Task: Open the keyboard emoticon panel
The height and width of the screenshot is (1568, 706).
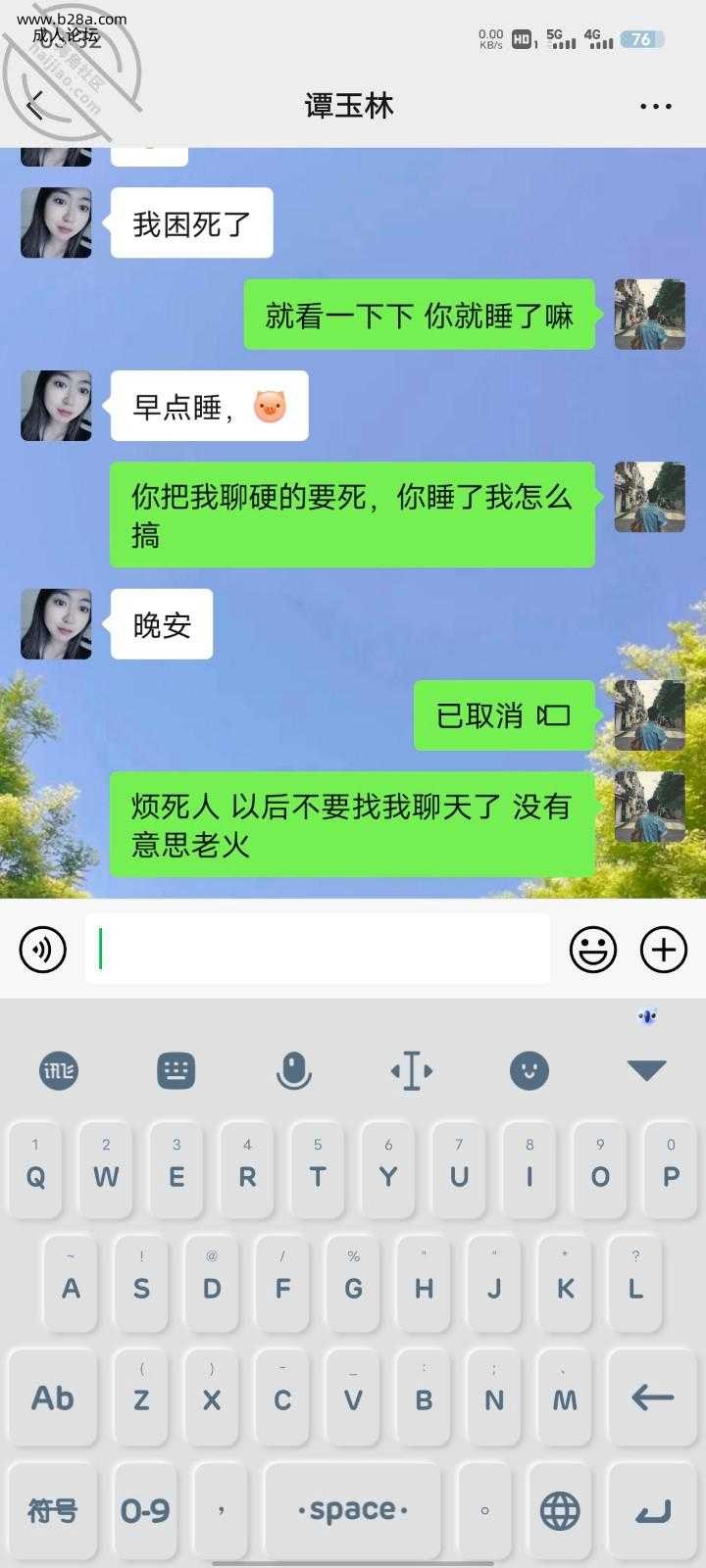Action: (x=529, y=1071)
